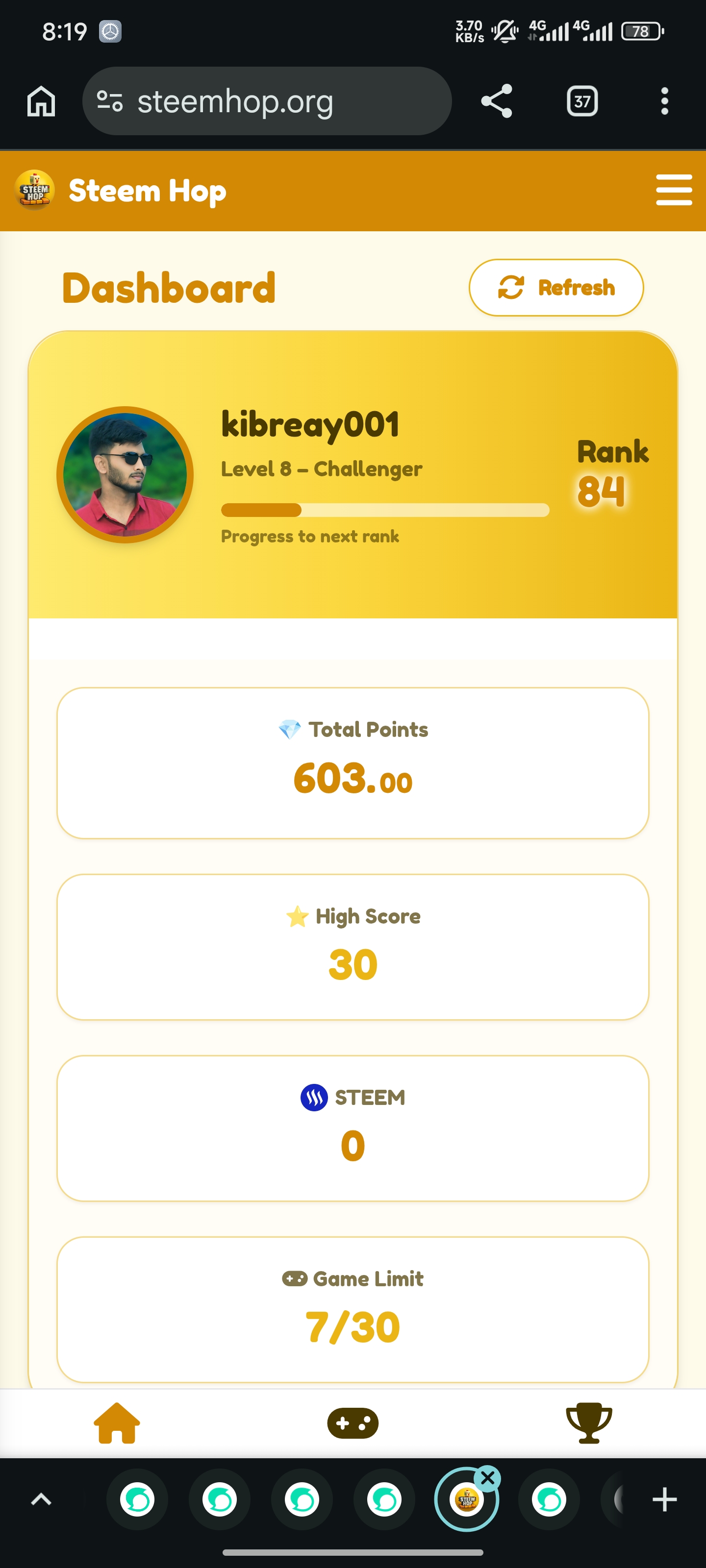Open the Steem Hop hamburger menu
This screenshot has height=1568, width=706.
tap(674, 190)
